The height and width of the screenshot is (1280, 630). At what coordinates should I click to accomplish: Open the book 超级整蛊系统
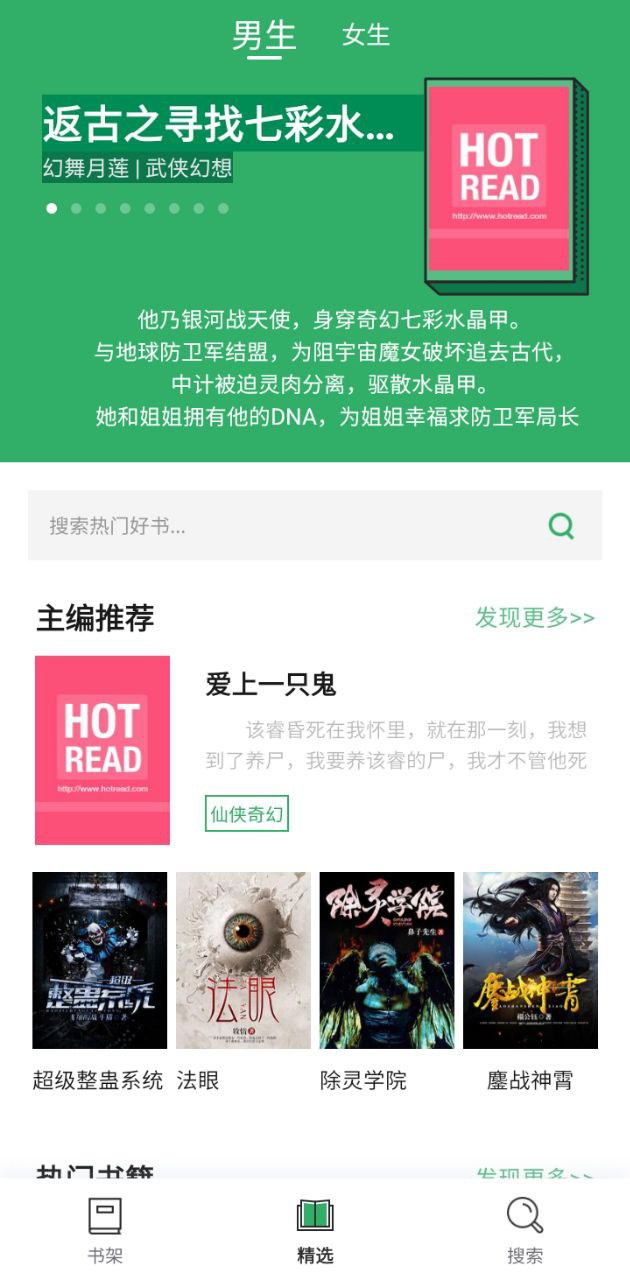pos(99,960)
